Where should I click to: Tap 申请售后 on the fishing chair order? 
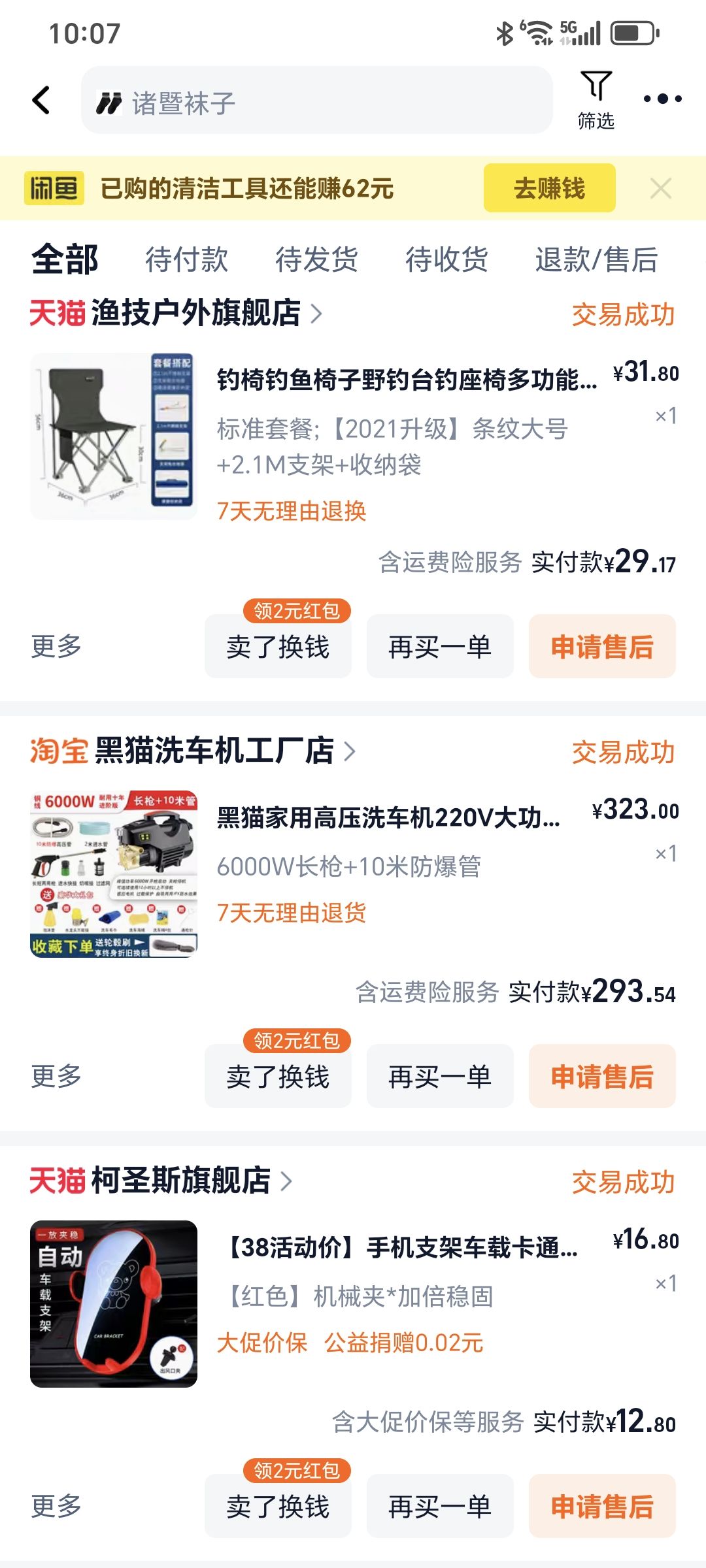601,647
